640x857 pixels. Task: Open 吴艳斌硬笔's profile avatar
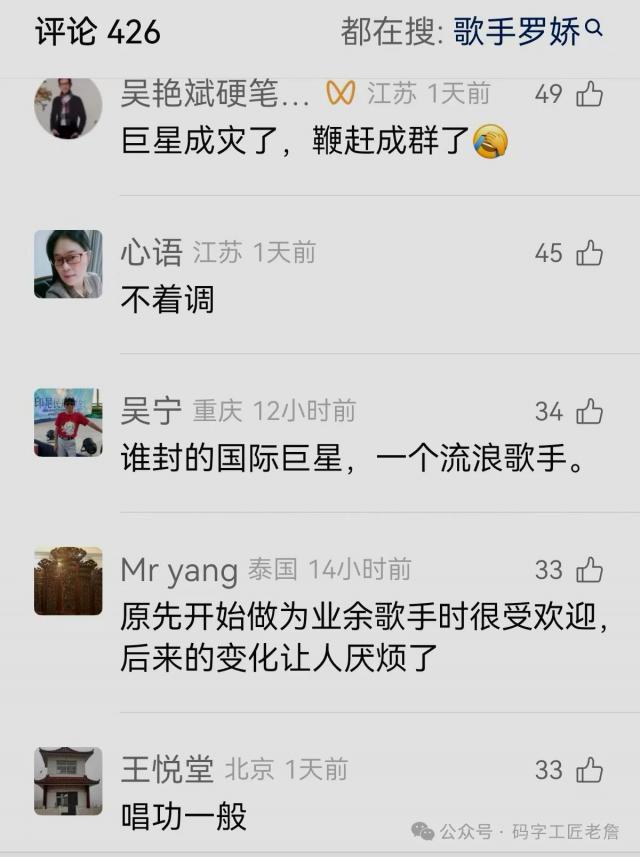click(68, 107)
